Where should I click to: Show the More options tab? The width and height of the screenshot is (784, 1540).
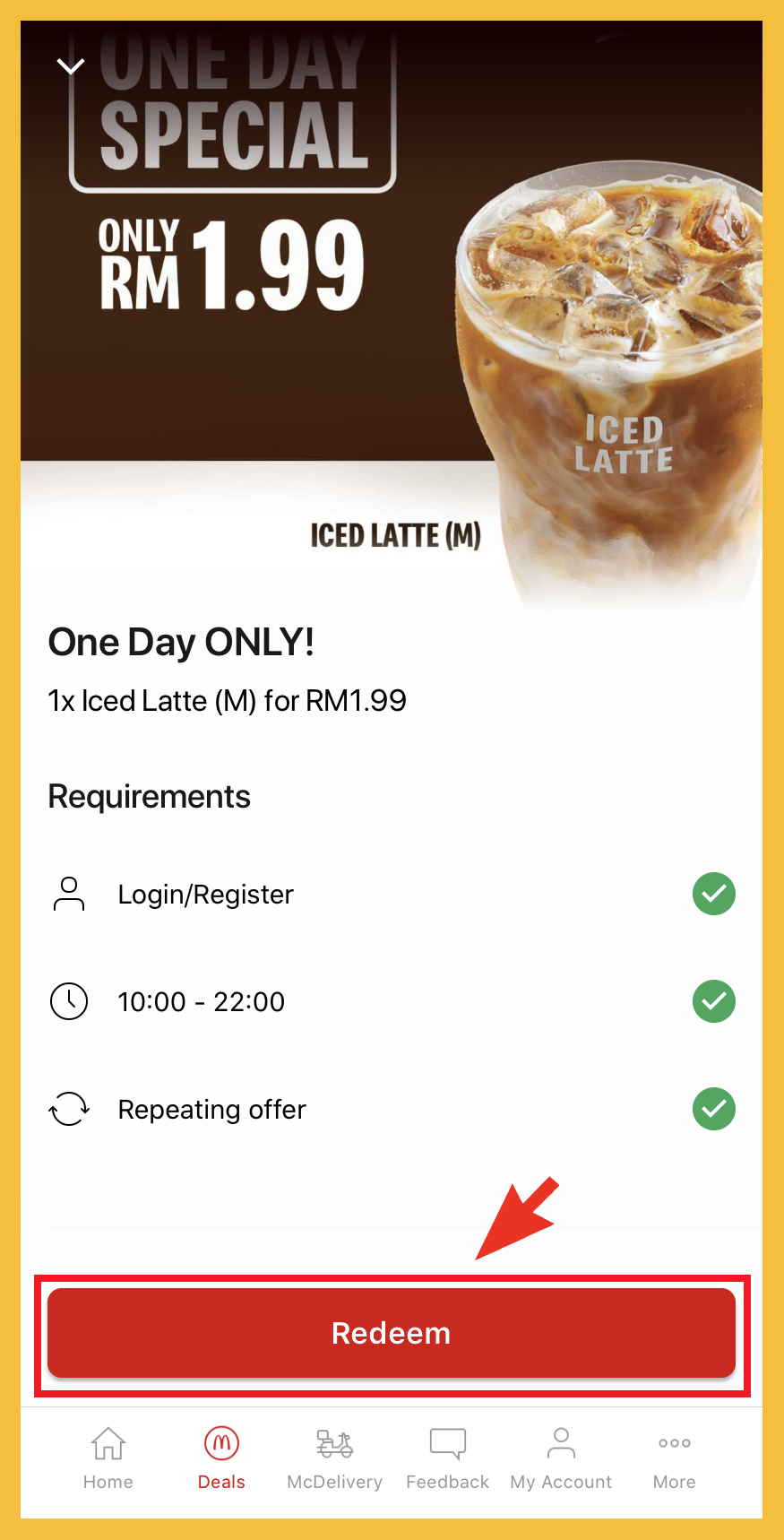pos(674,1458)
